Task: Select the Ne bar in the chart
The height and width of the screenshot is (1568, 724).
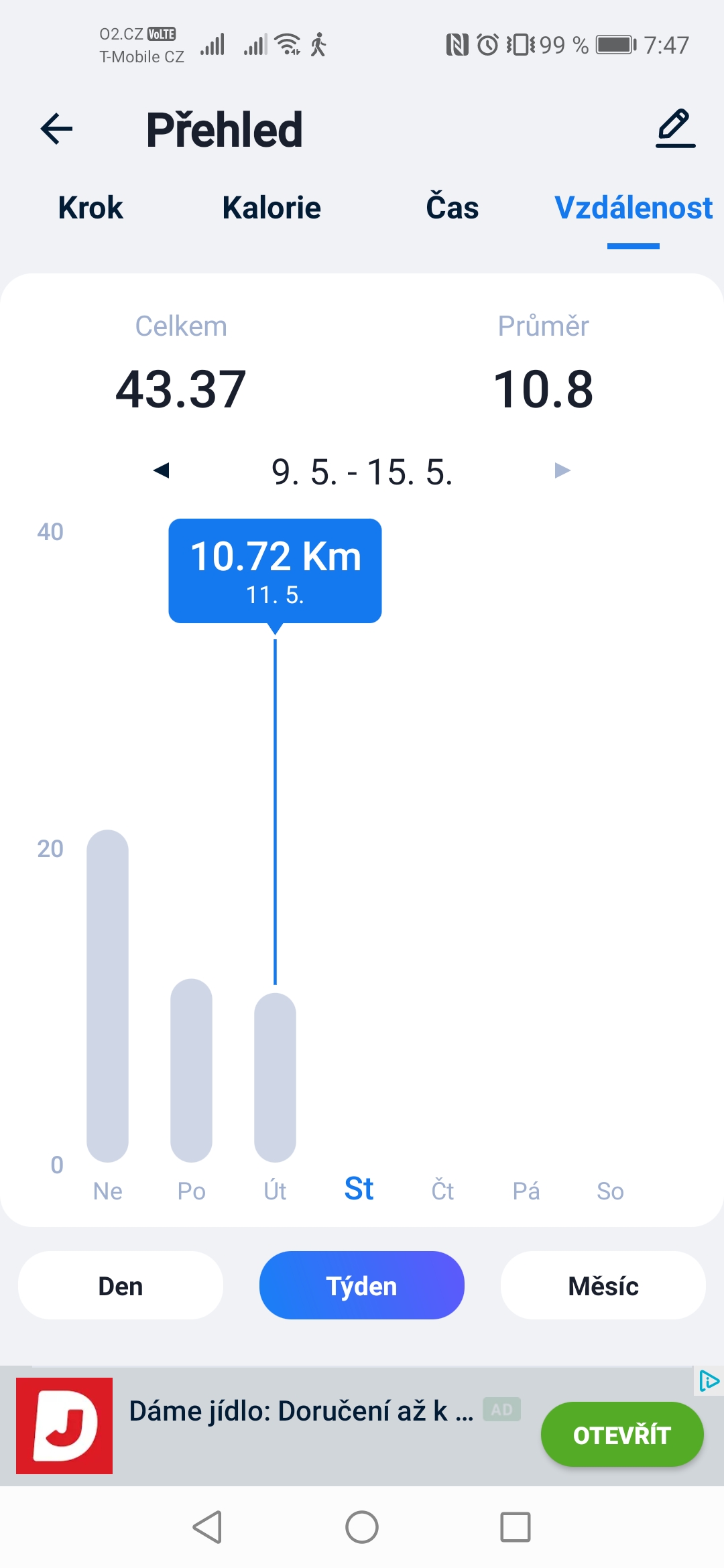Action: click(x=107, y=996)
